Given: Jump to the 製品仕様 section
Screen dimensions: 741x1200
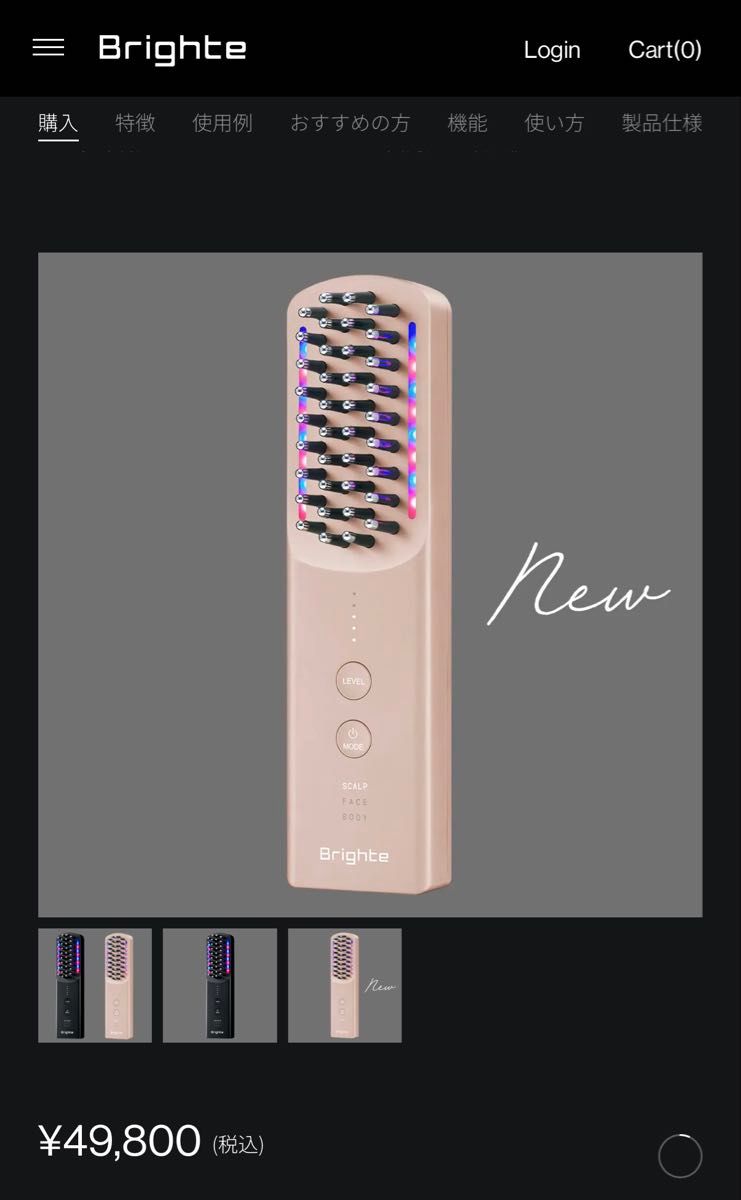Looking at the screenshot, I should coord(661,123).
